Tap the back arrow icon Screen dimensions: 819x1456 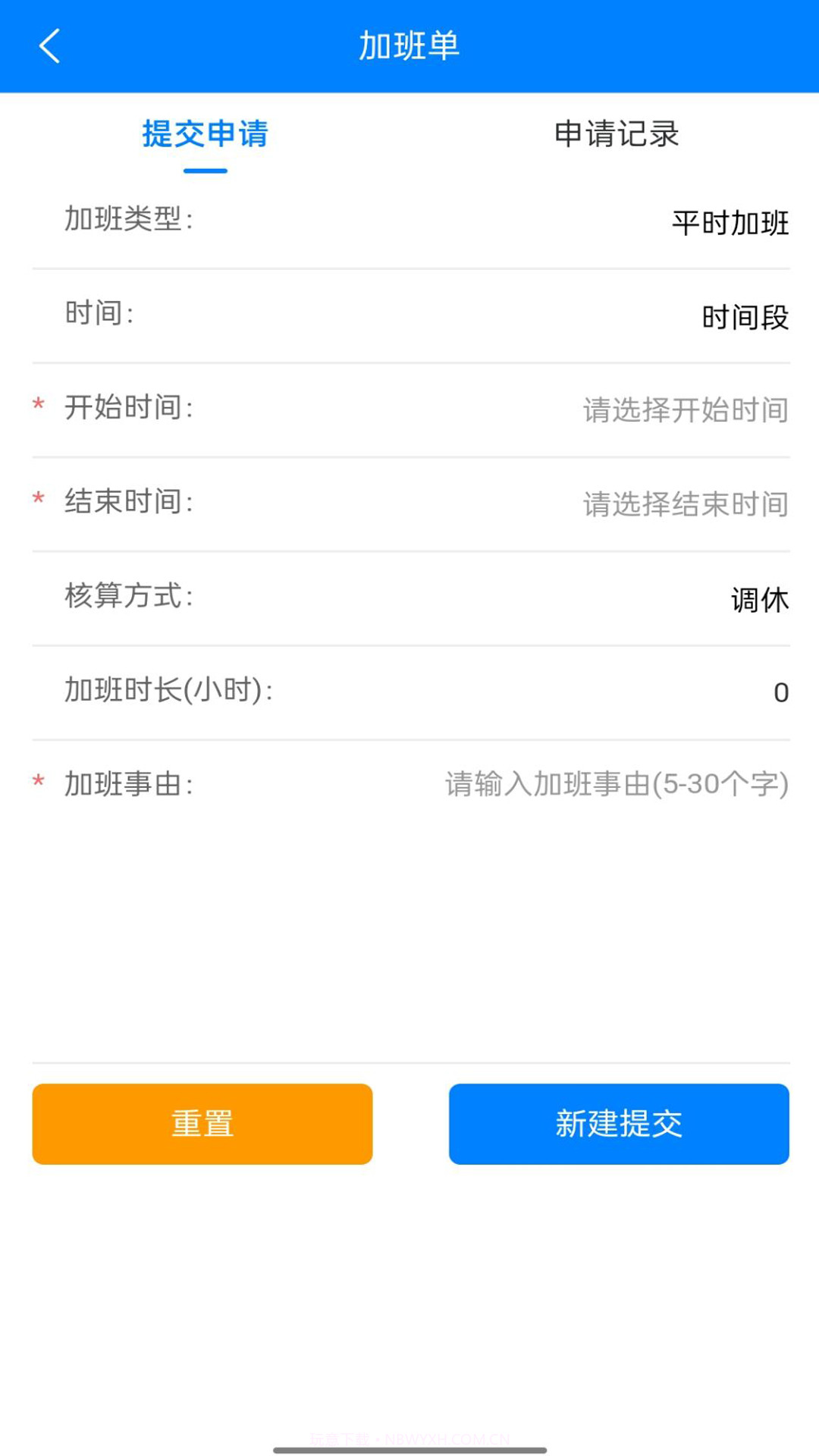point(50,47)
